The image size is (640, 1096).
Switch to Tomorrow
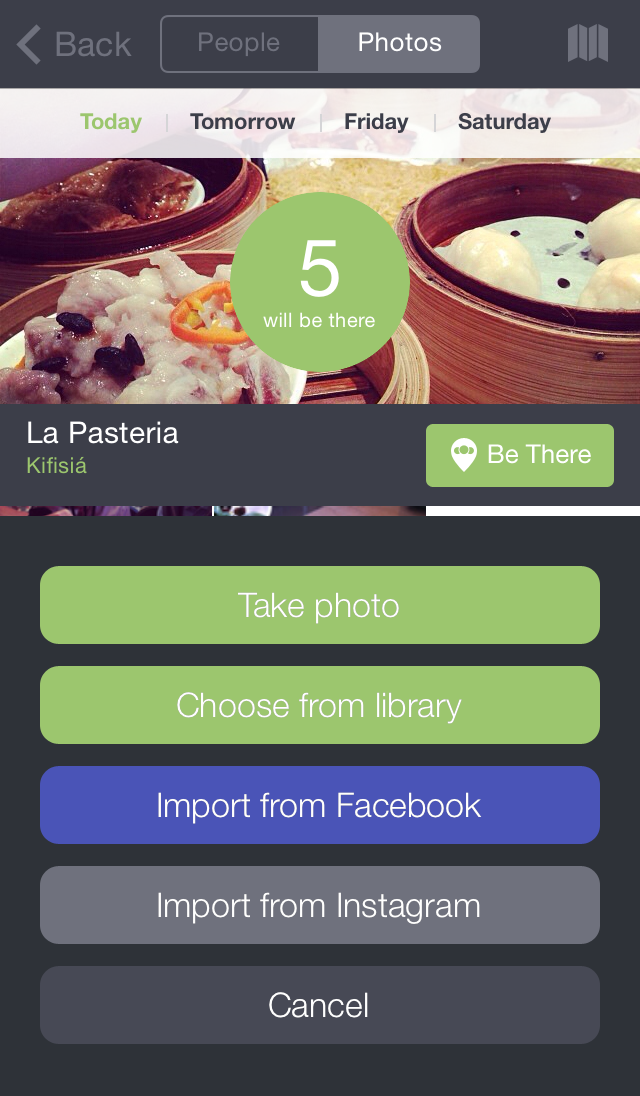pos(242,122)
